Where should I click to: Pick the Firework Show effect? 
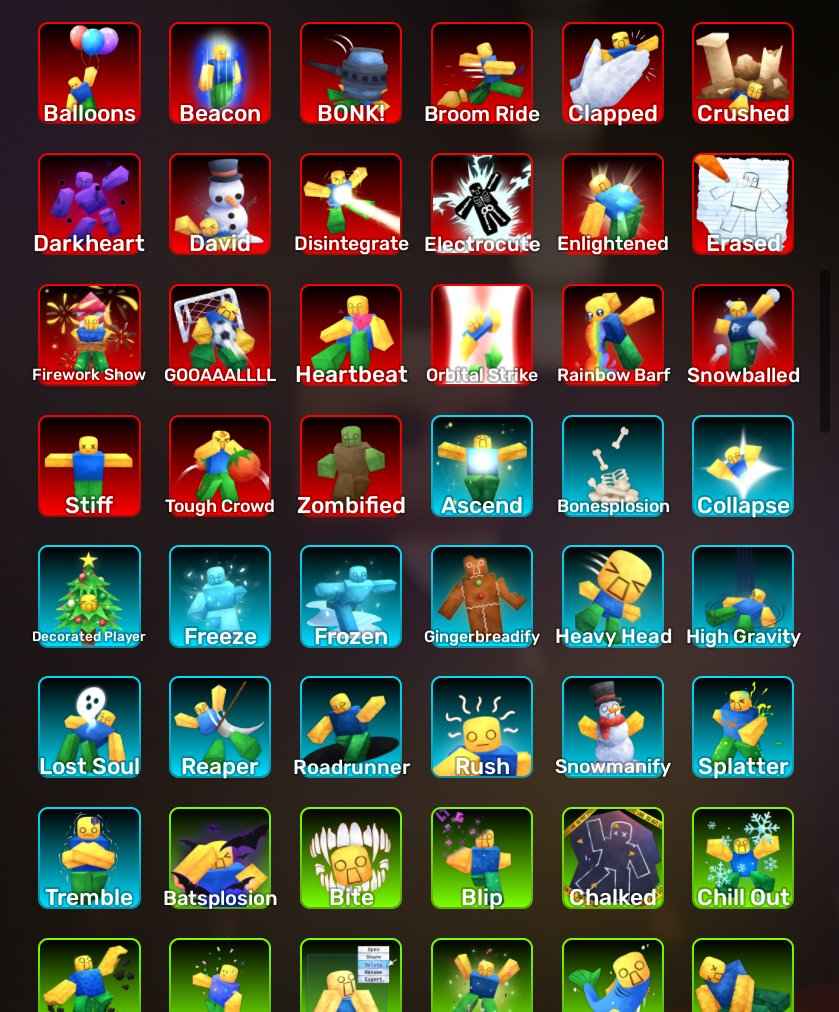pyautogui.click(x=89, y=335)
